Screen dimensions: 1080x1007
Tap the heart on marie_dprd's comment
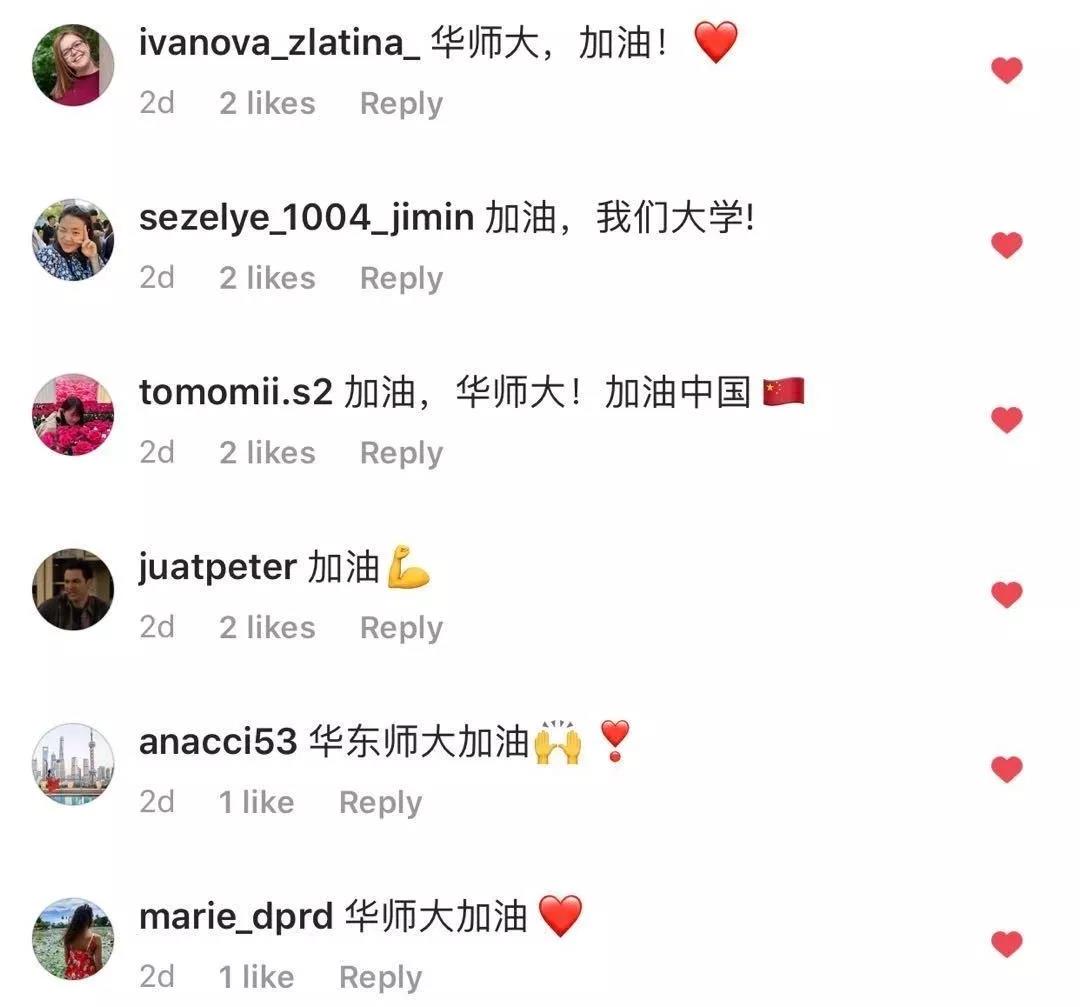coord(1006,944)
